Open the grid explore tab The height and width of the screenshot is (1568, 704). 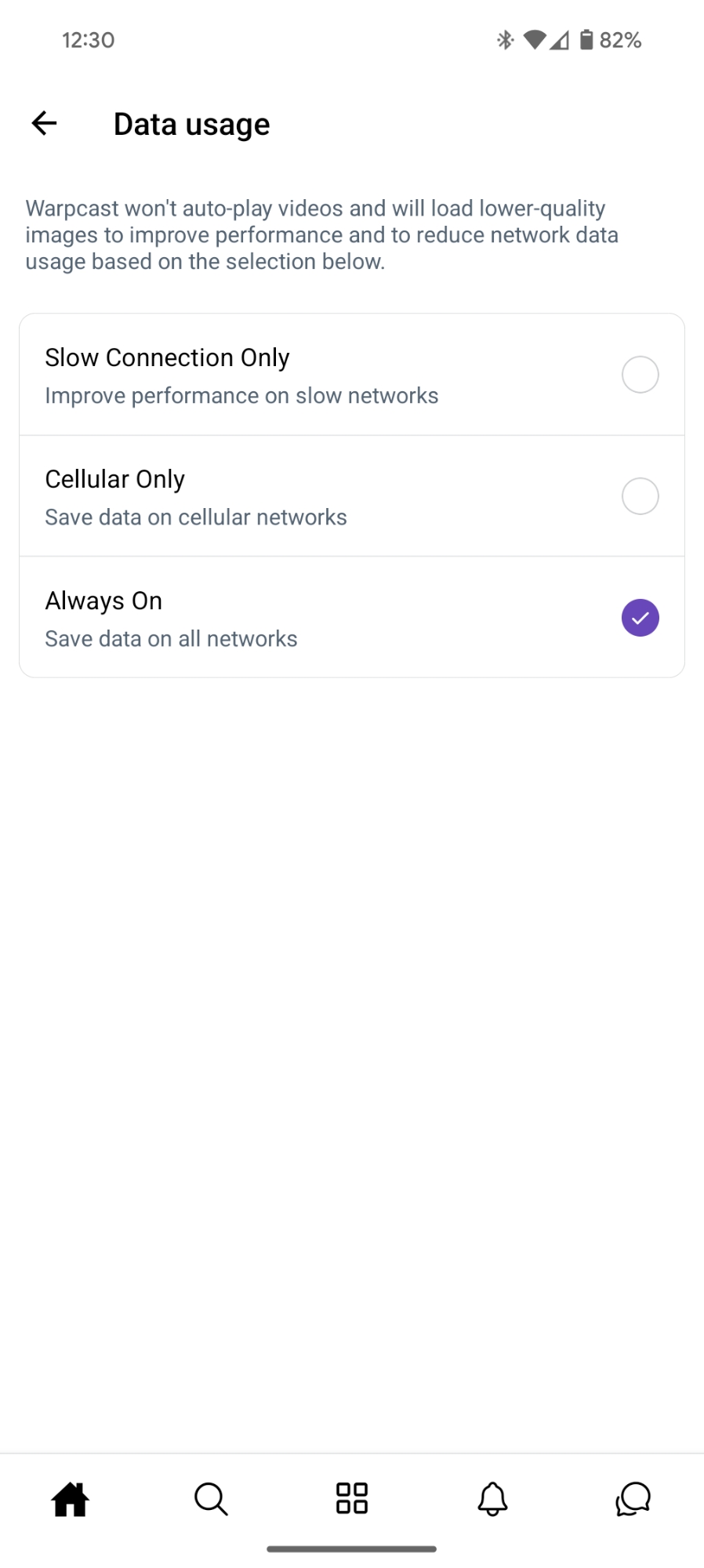[x=352, y=1498]
